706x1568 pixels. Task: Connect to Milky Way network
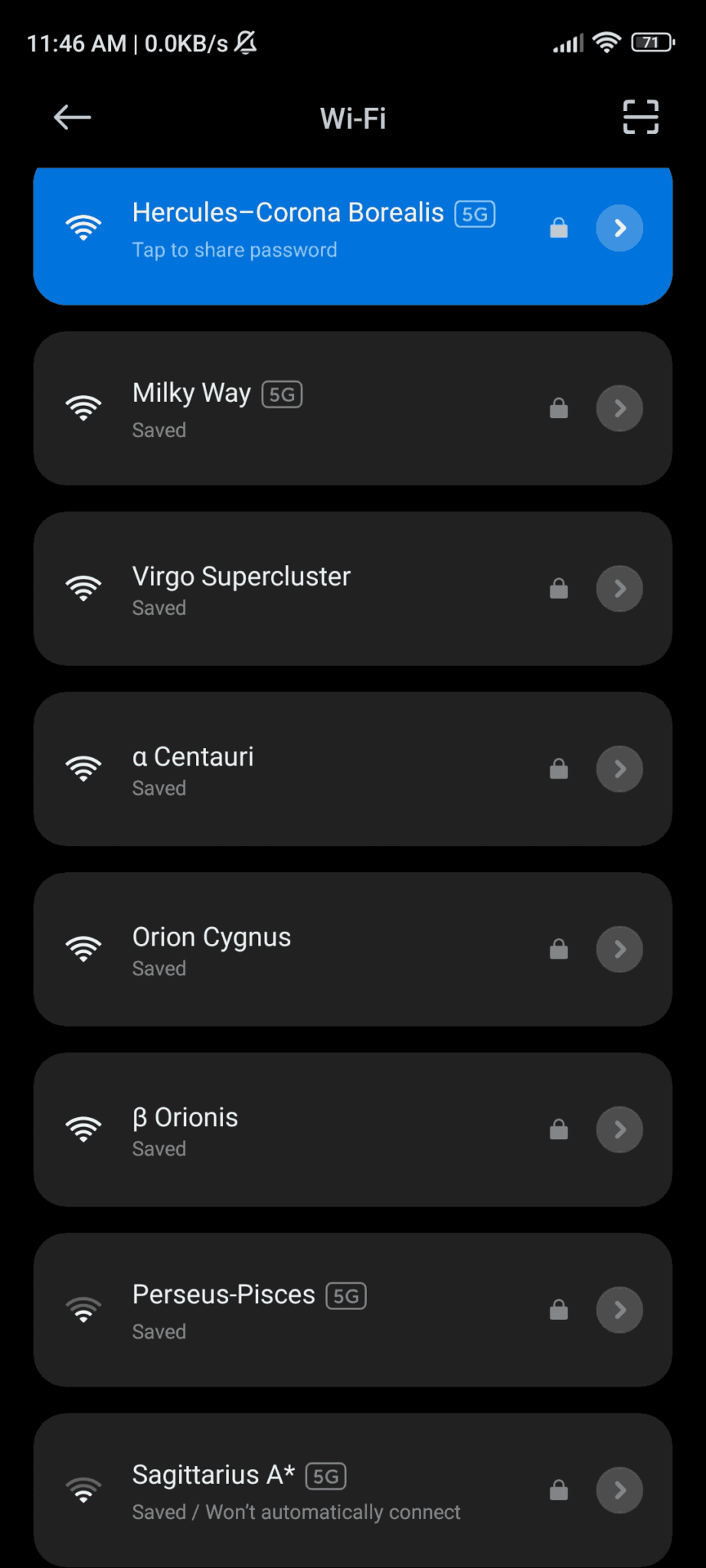(x=306, y=409)
